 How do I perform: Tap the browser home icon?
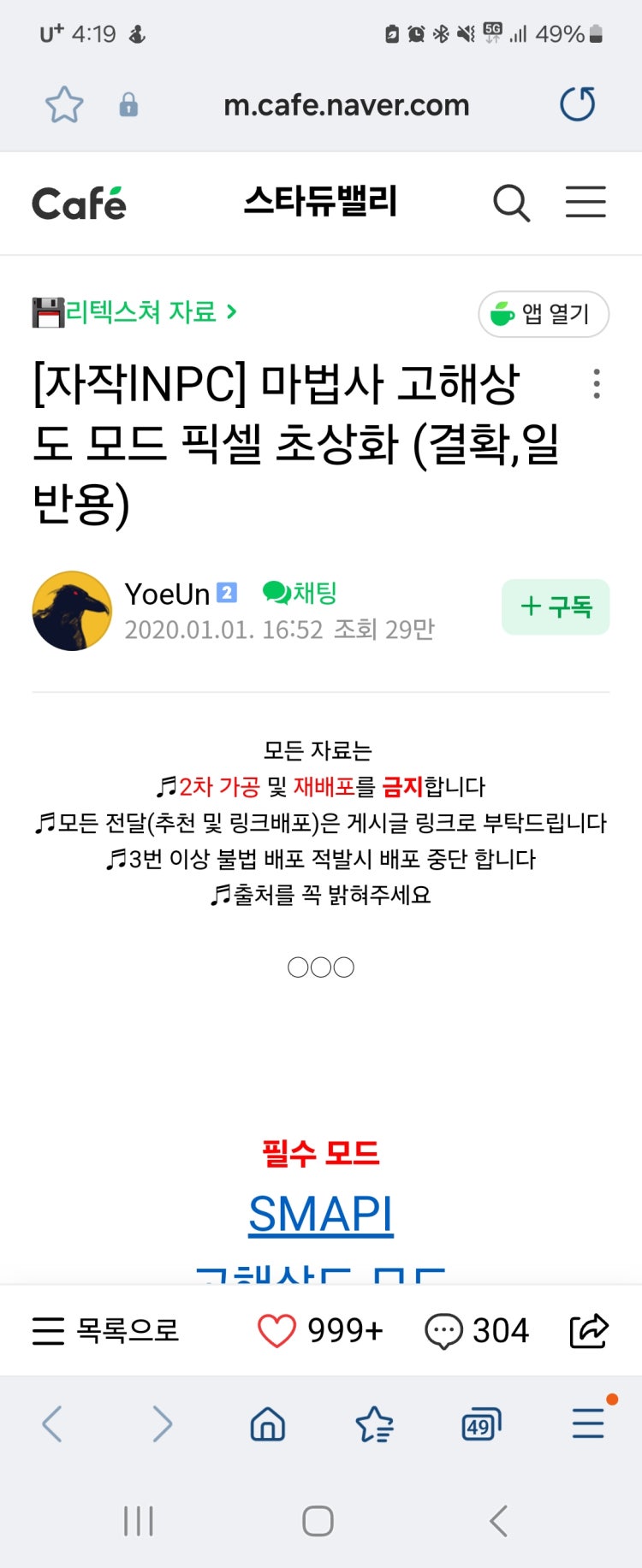pos(266,1424)
